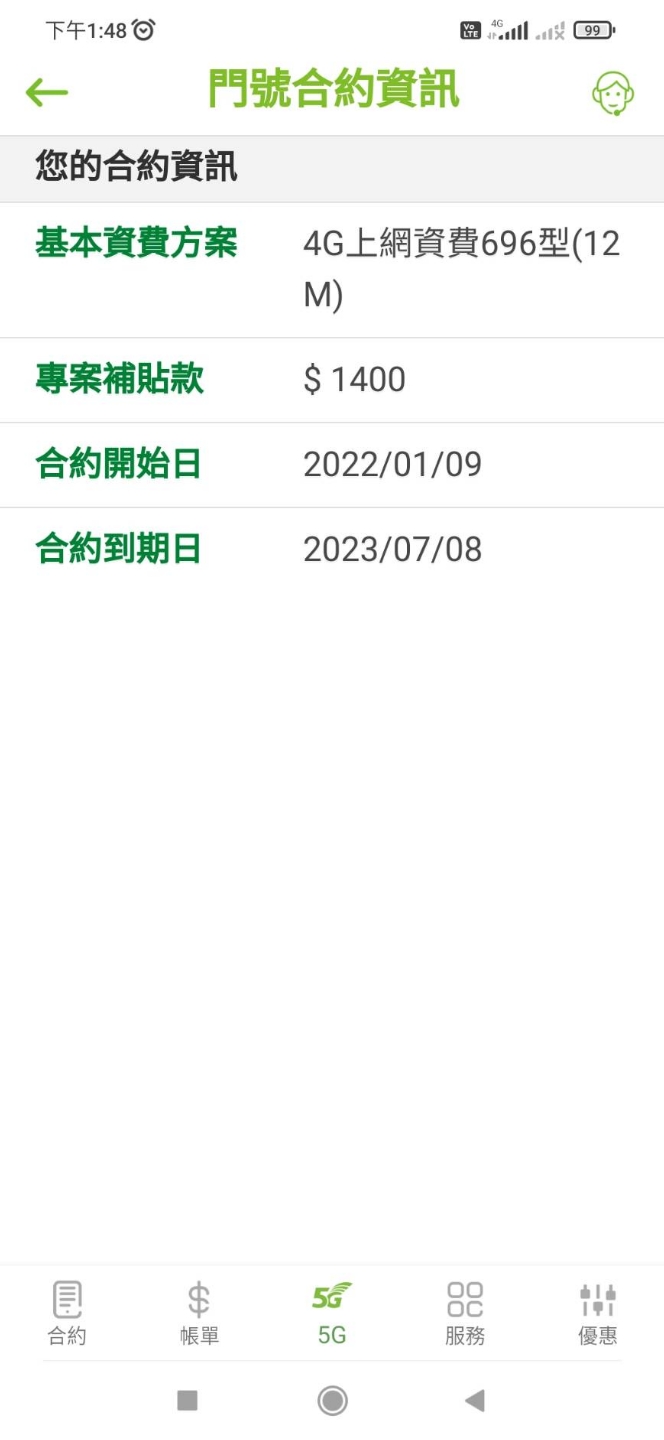Select the 5G tab
This screenshot has width=664, height=1440.
(332, 1313)
